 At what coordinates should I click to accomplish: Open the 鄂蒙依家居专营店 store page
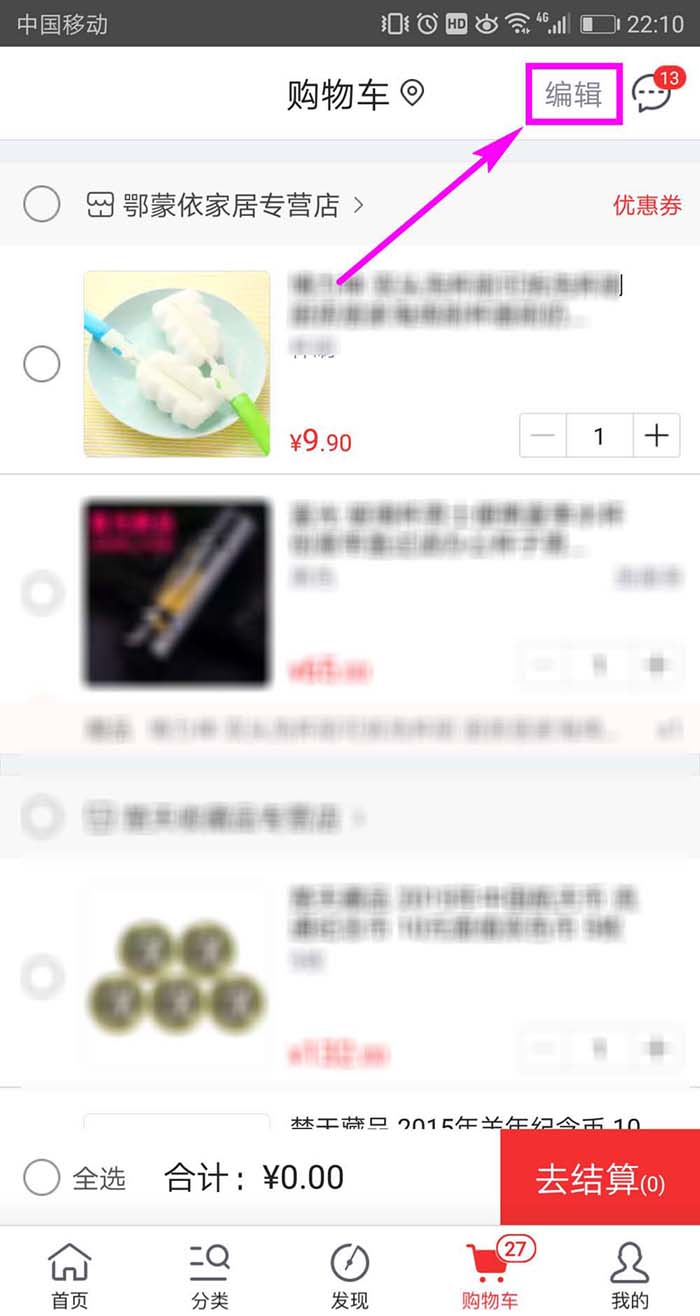225,206
